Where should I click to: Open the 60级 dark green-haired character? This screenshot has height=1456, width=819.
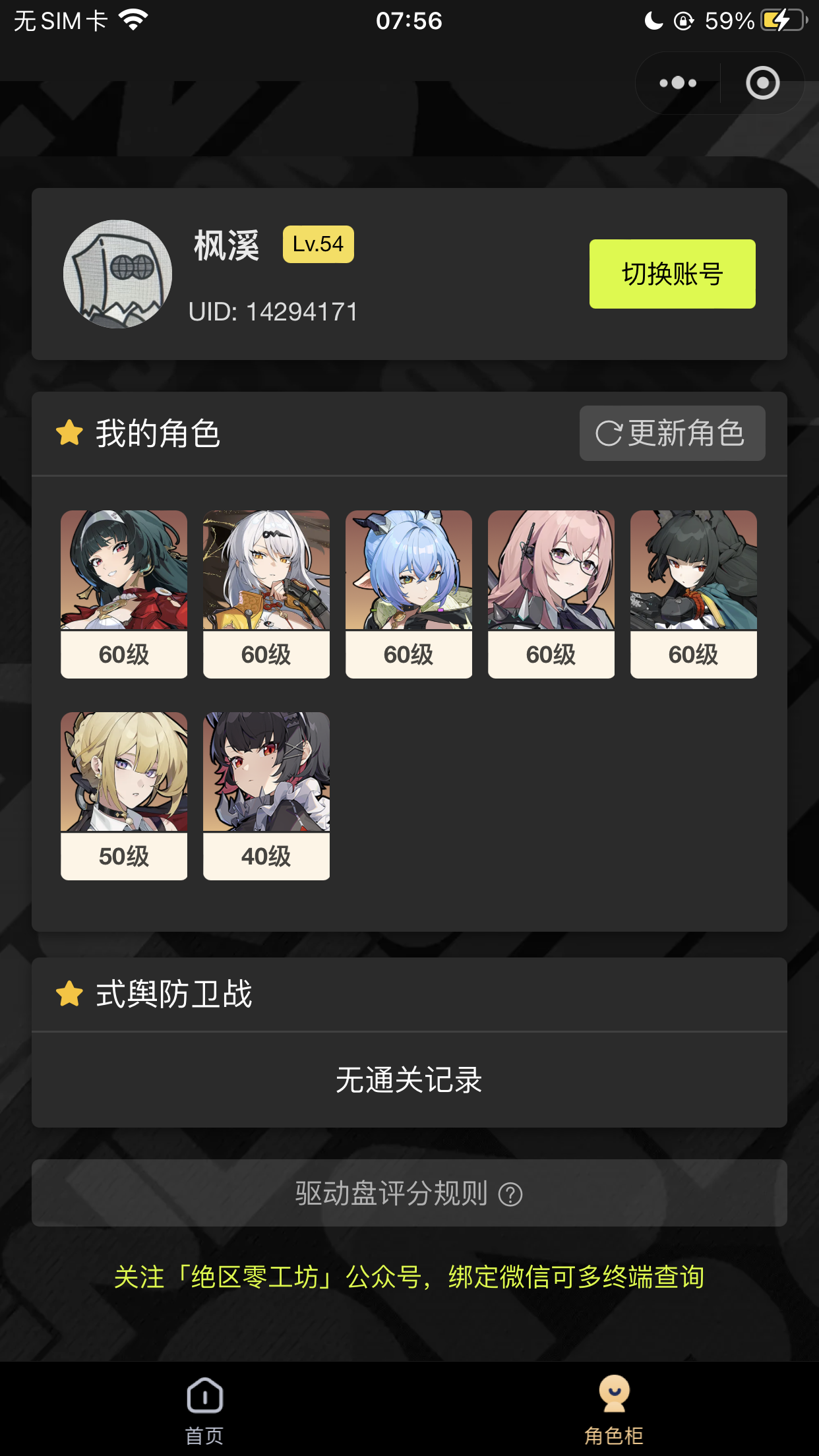(x=124, y=593)
